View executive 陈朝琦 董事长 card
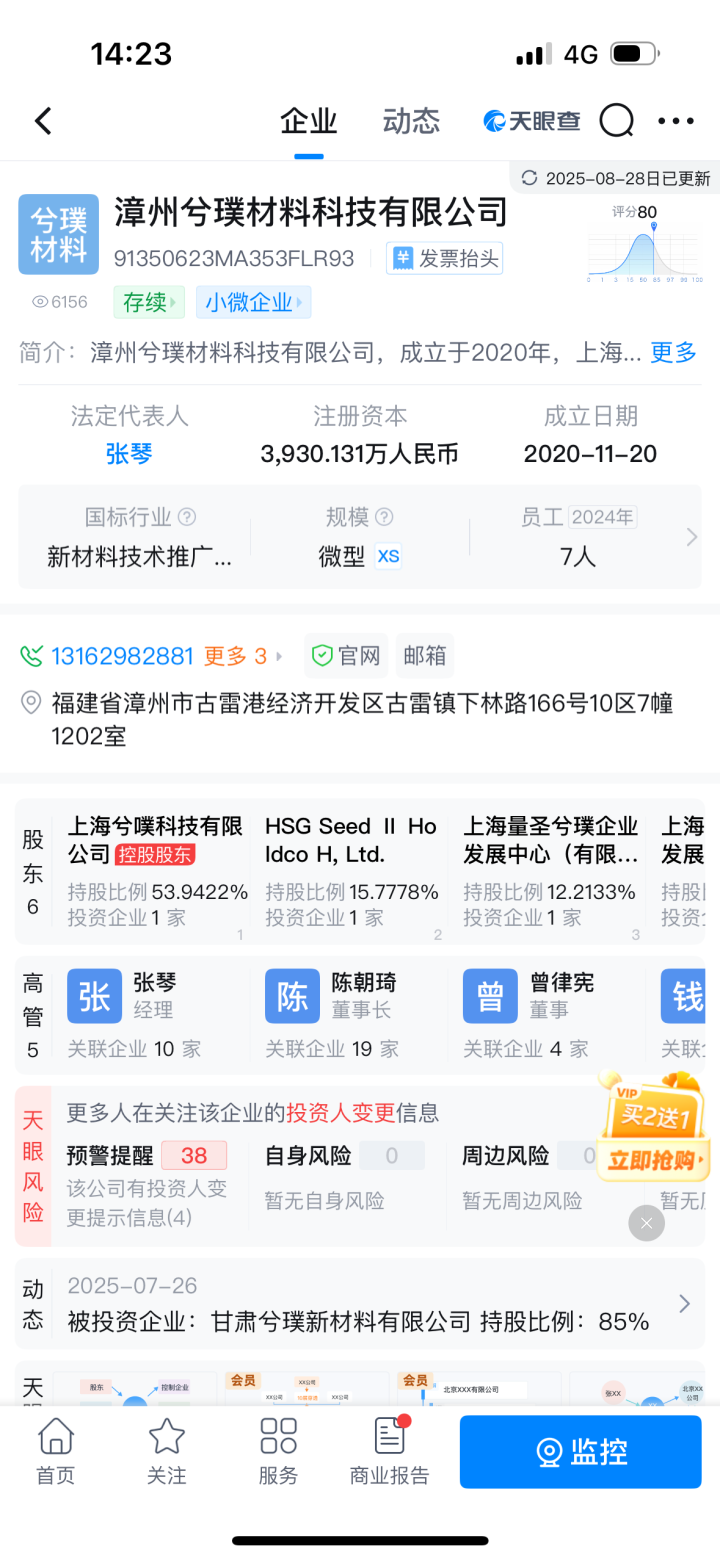 (352, 1015)
